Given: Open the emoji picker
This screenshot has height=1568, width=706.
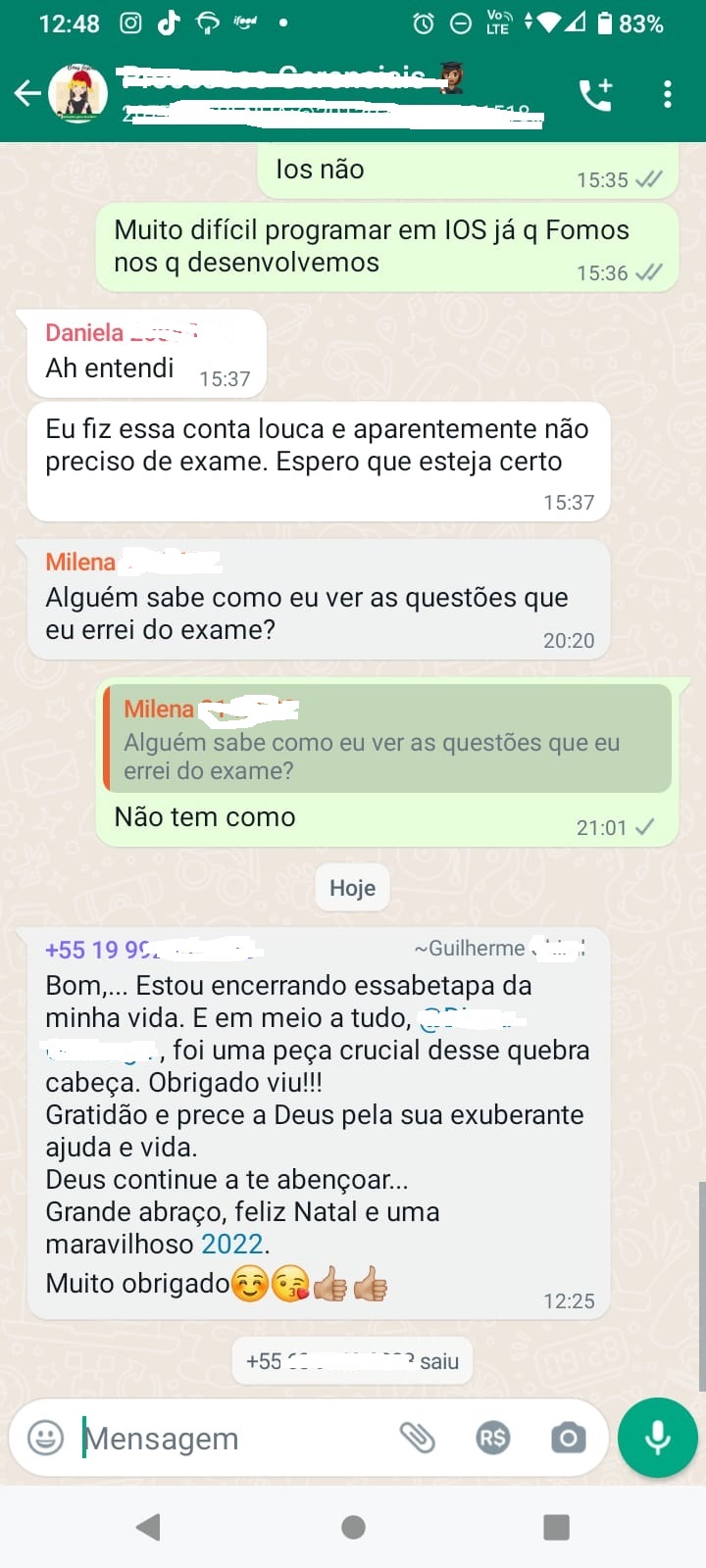Looking at the screenshot, I should (x=45, y=1438).
